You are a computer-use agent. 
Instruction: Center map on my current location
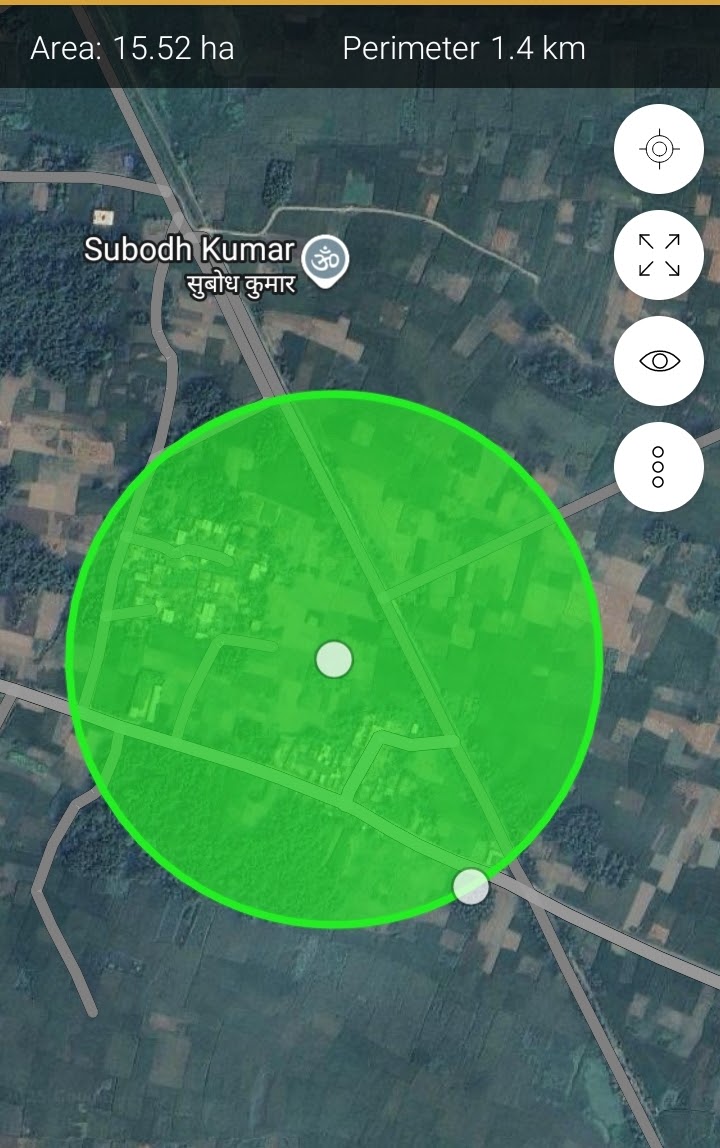[659, 149]
